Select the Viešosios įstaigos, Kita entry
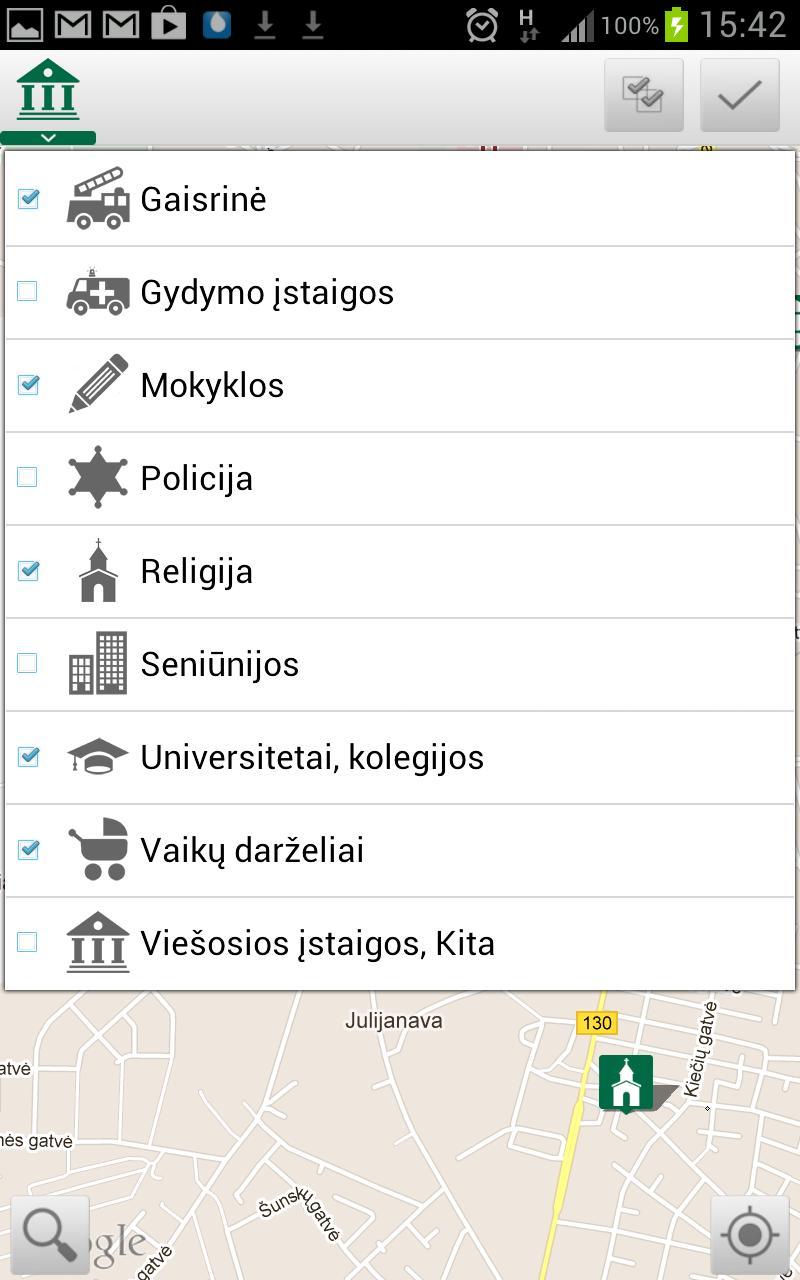This screenshot has height=1280, width=800. click(317, 942)
